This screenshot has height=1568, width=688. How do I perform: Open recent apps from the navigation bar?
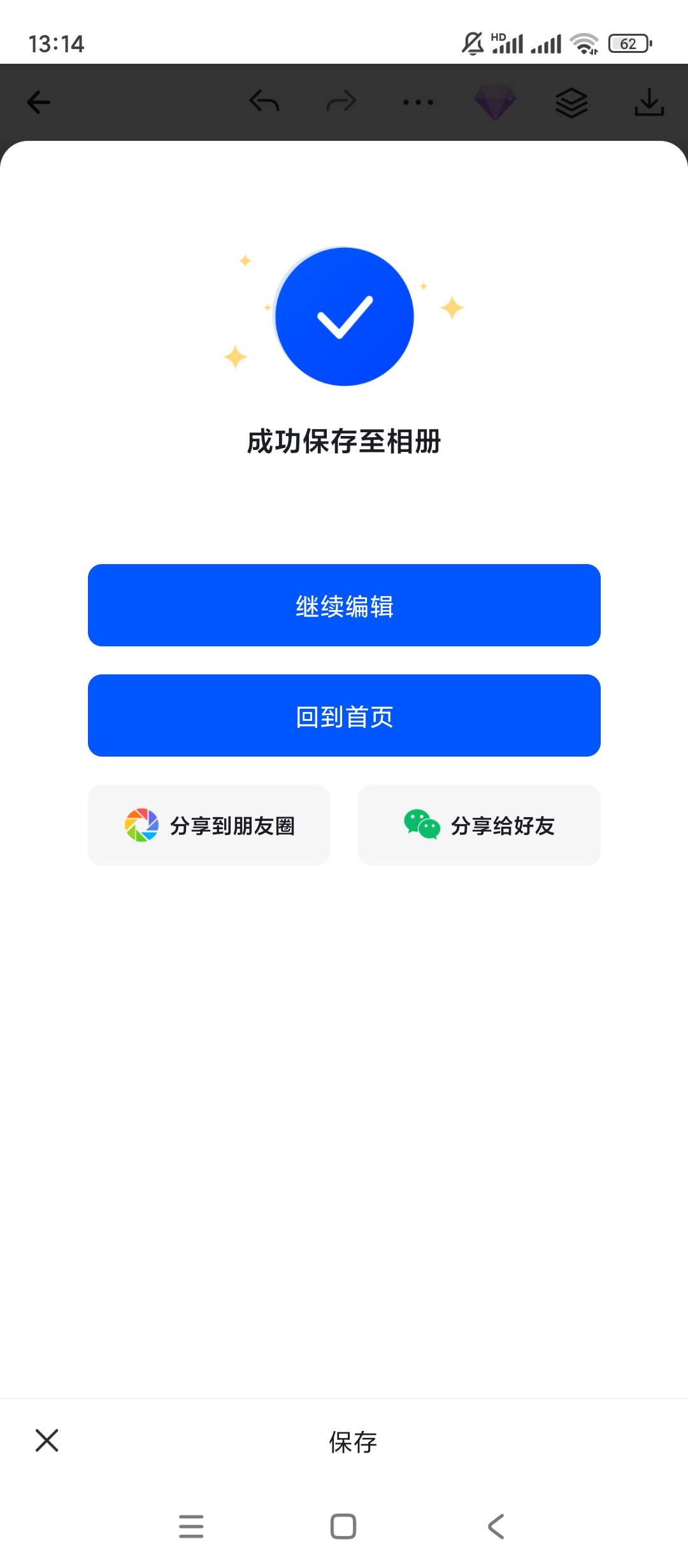click(191, 1527)
